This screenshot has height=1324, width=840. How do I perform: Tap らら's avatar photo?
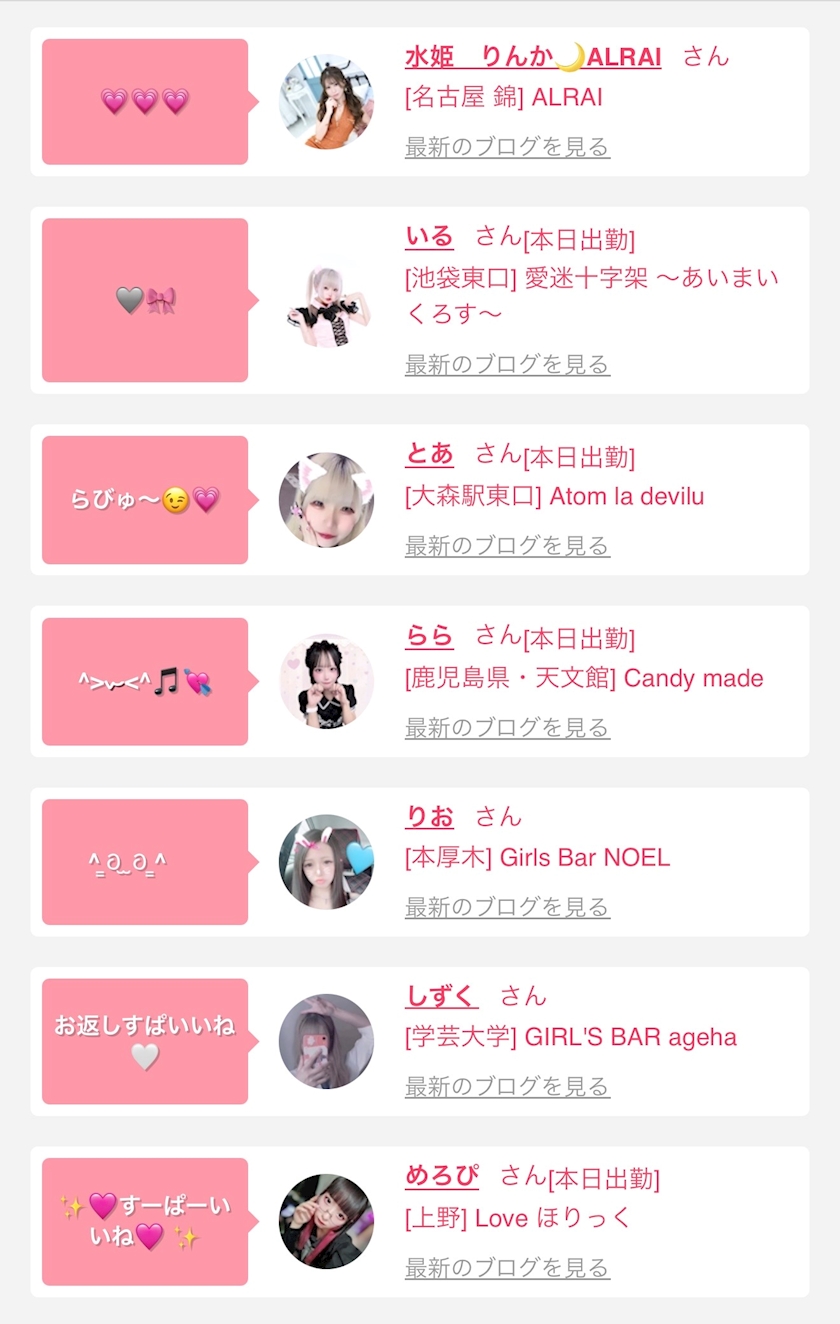(x=326, y=681)
